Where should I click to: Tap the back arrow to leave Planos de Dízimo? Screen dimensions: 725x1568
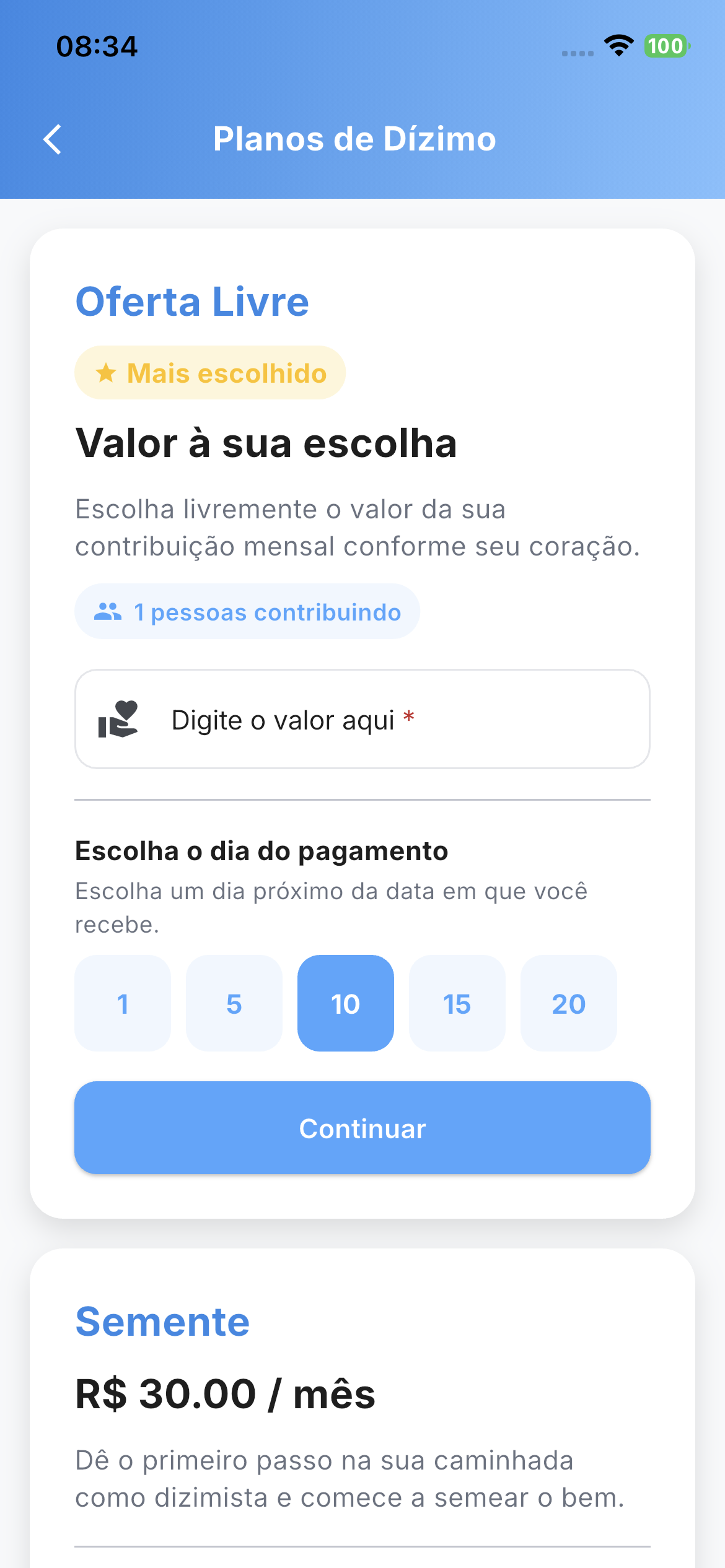[x=53, y=139]
